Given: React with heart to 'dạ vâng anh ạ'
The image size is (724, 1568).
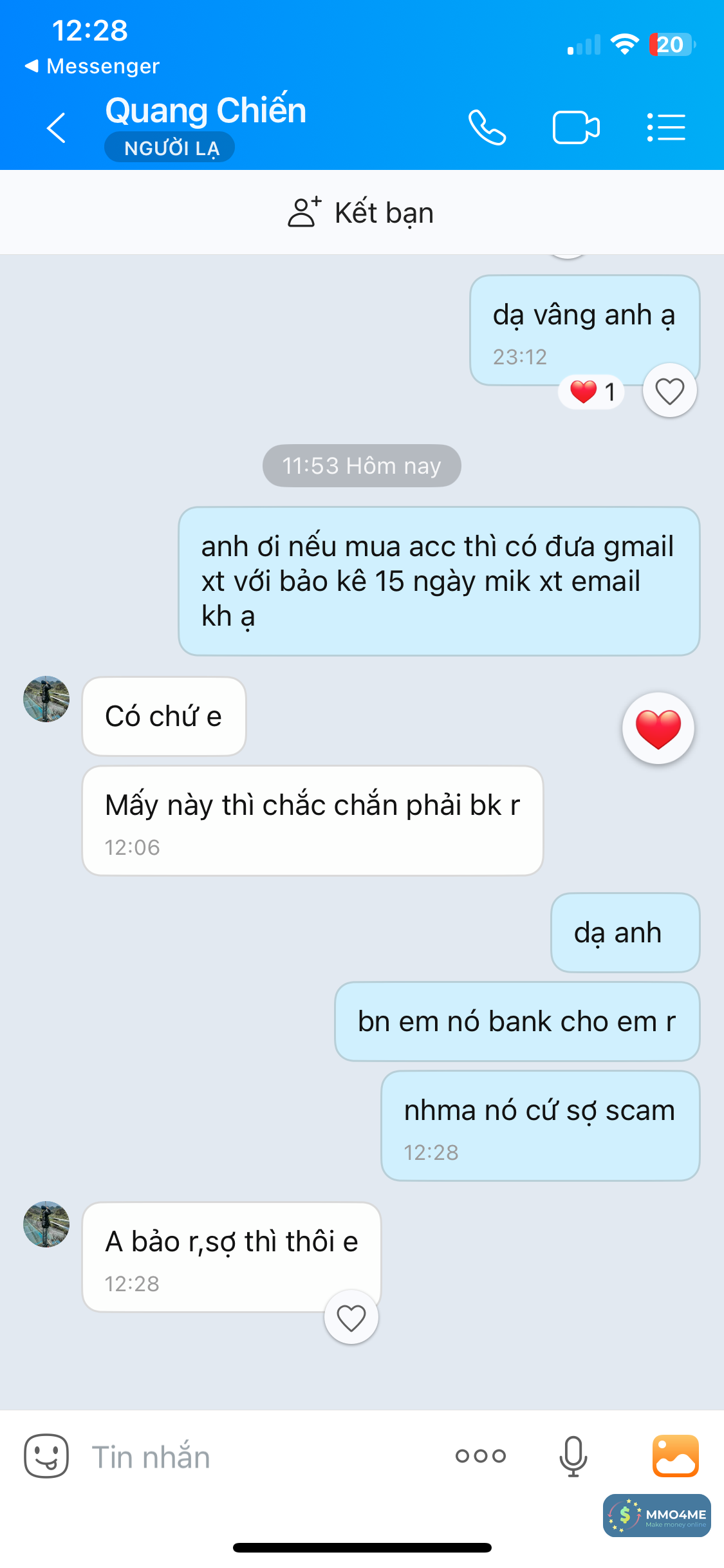Looking at the screenshot, I should 669,391.
